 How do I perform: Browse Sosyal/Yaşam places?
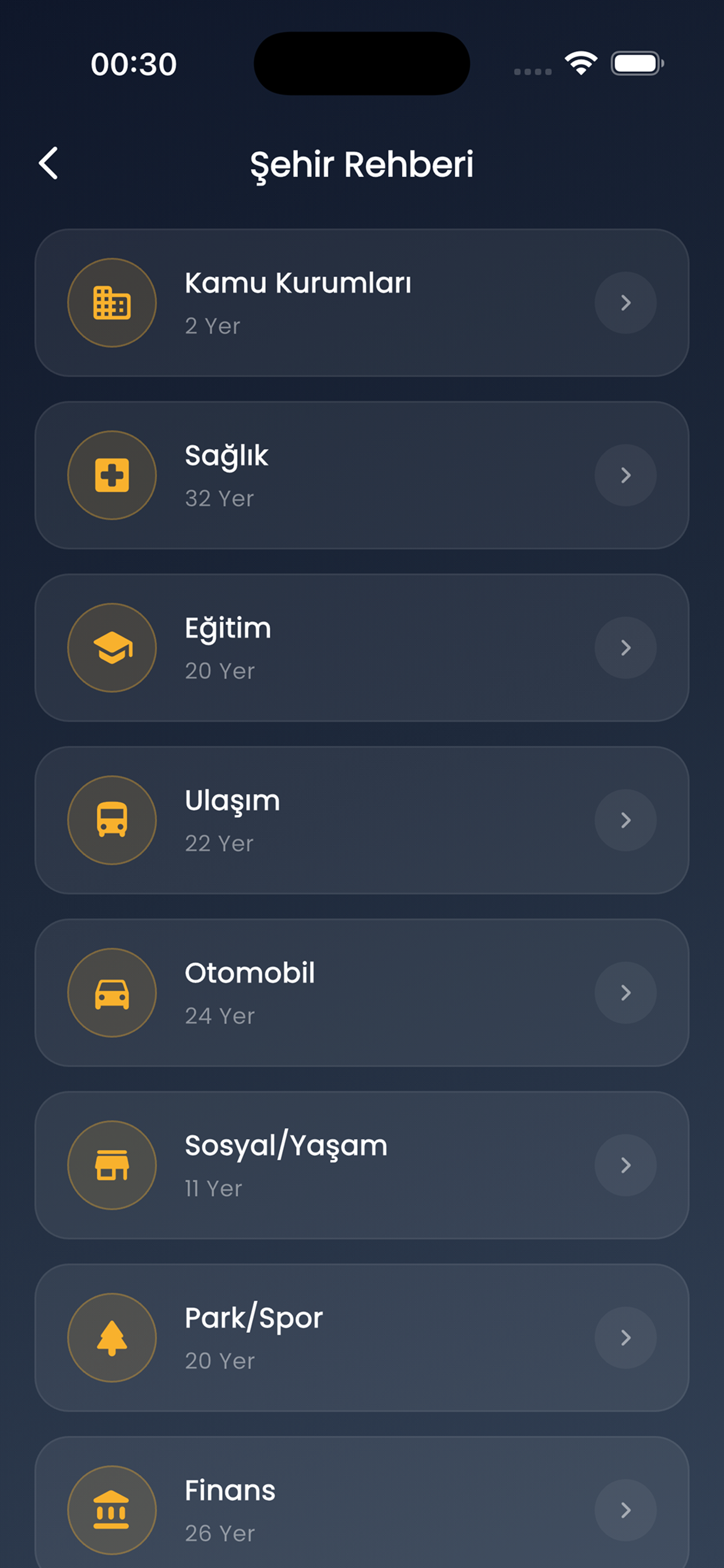pos(361,1164)
